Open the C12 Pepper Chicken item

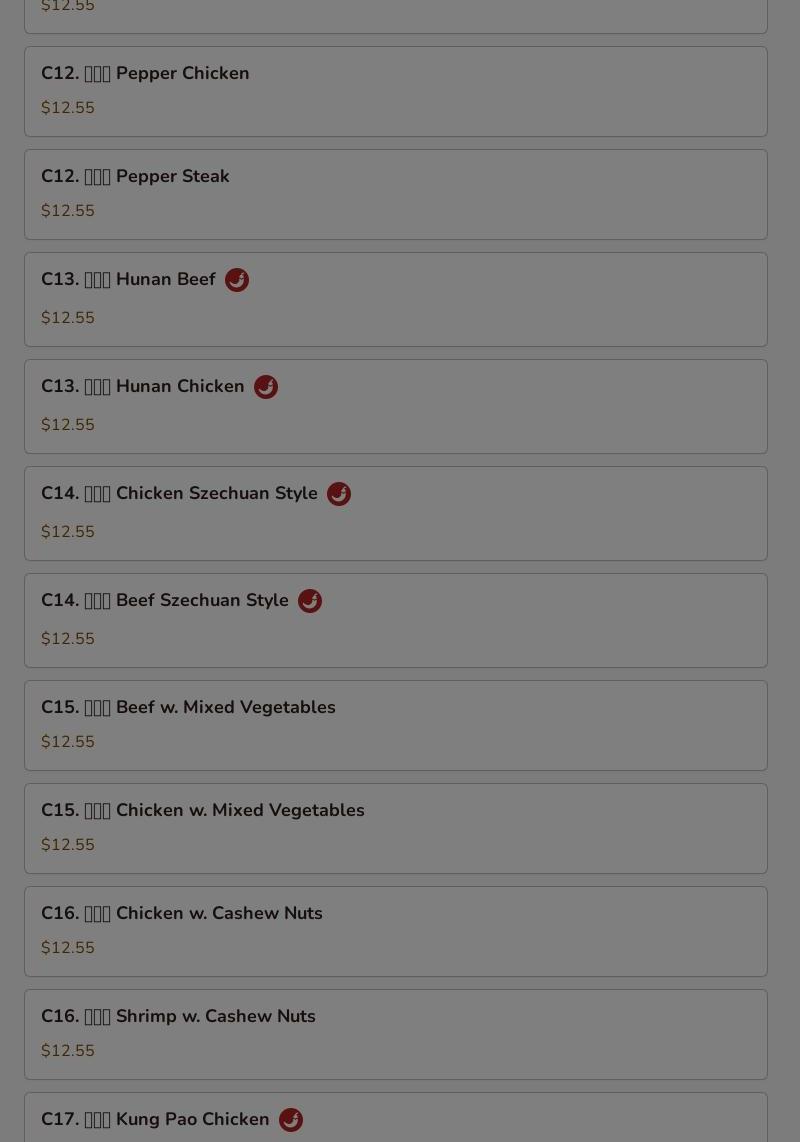395,91
